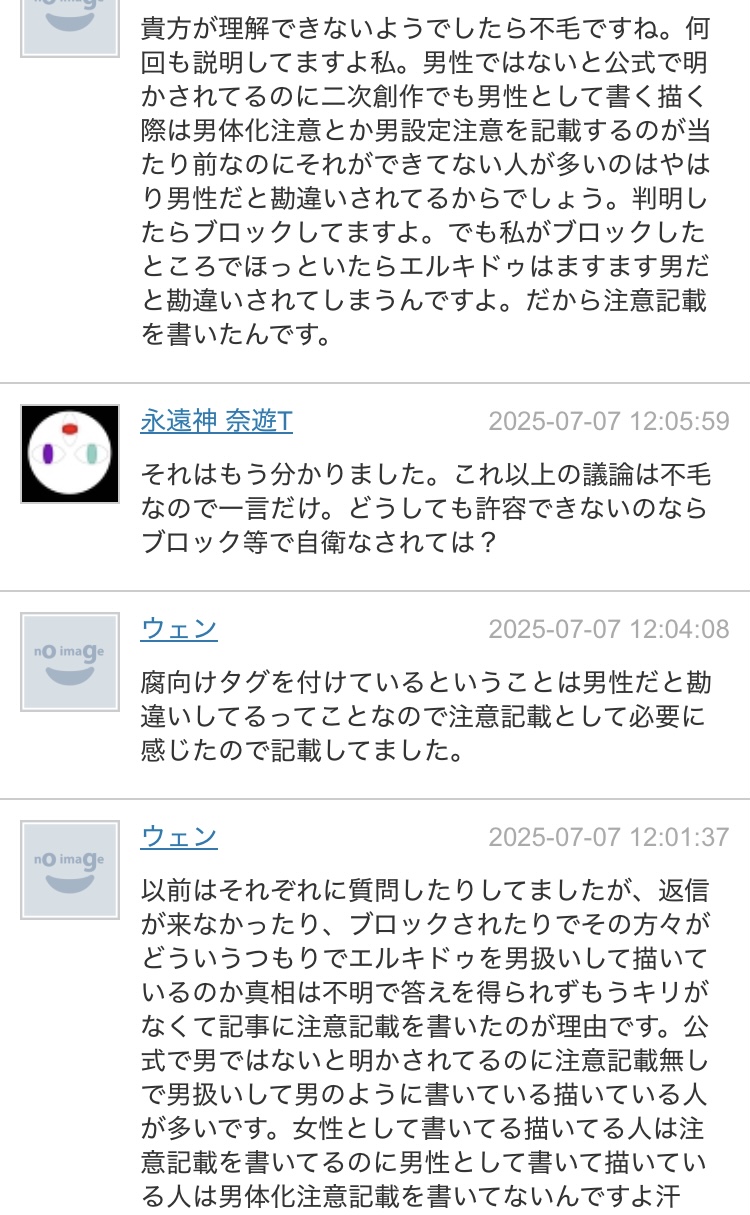Tap the no-image avatar on the 12:04:08 comment
Screen dimensions: 750x1215
pyautogui.click(x=70, y=662)
